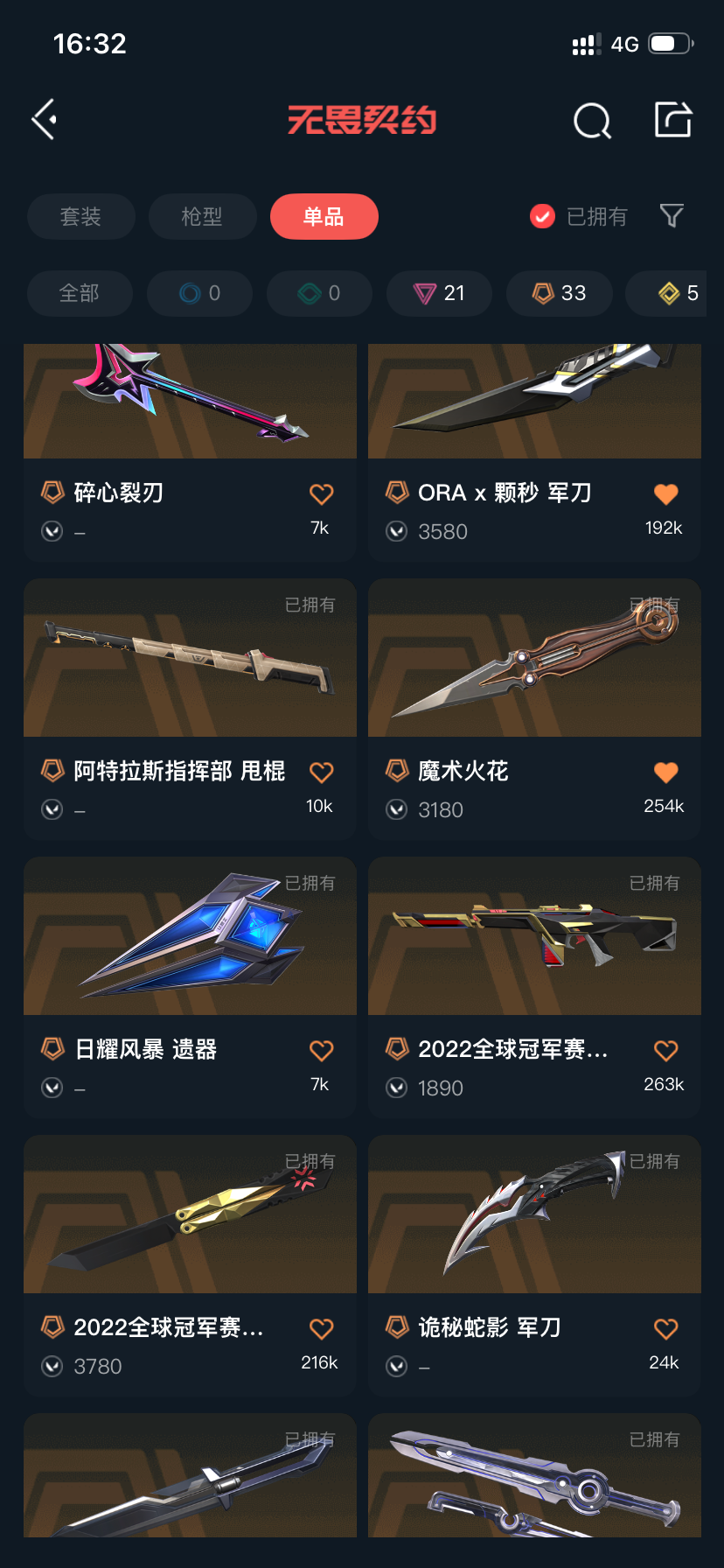Screen dimensions: 724x1568
Task: Like the 阿特拉斯指挥部 甩棍 item
Action: tap(322, 772)
